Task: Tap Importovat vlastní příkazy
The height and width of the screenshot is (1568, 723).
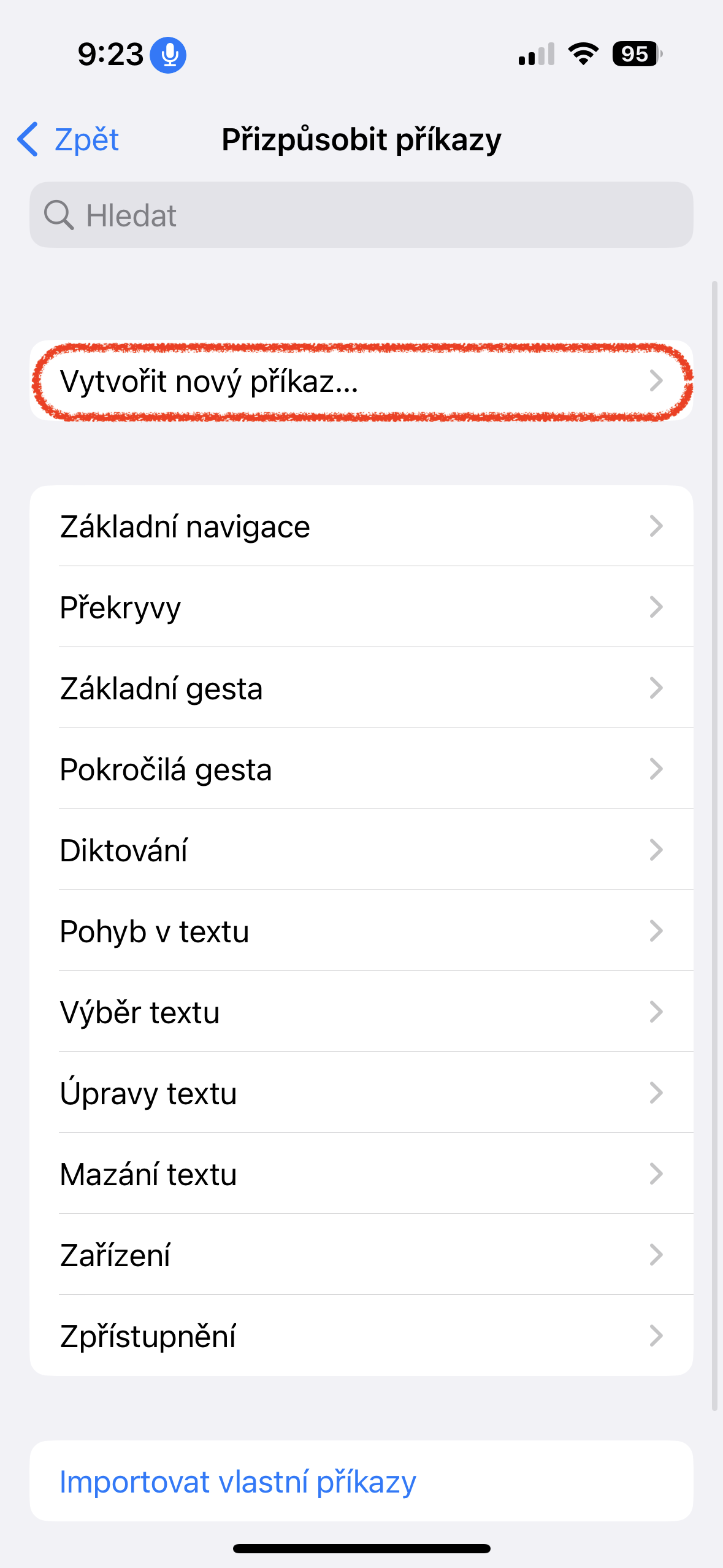Action: 238,1482
